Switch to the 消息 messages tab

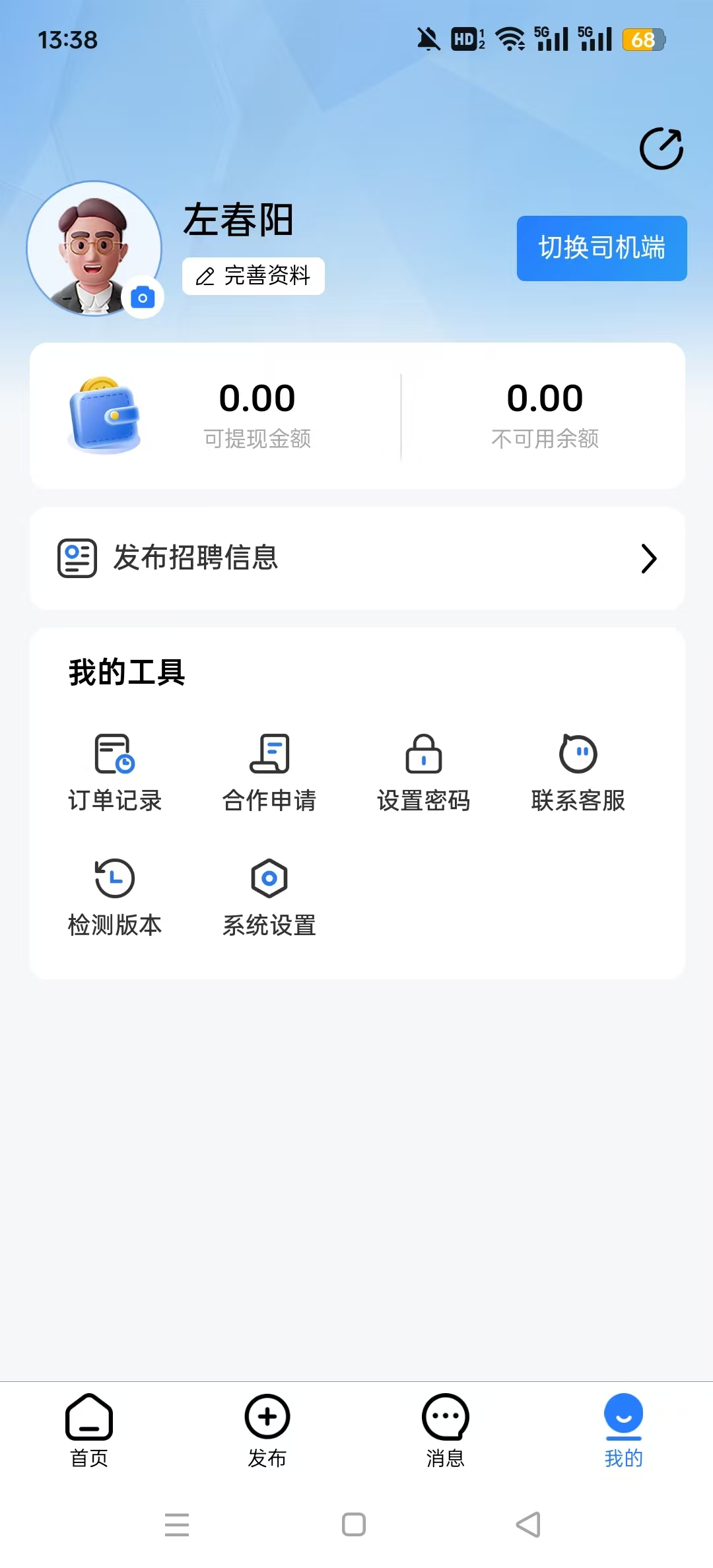pos(446,1429)
